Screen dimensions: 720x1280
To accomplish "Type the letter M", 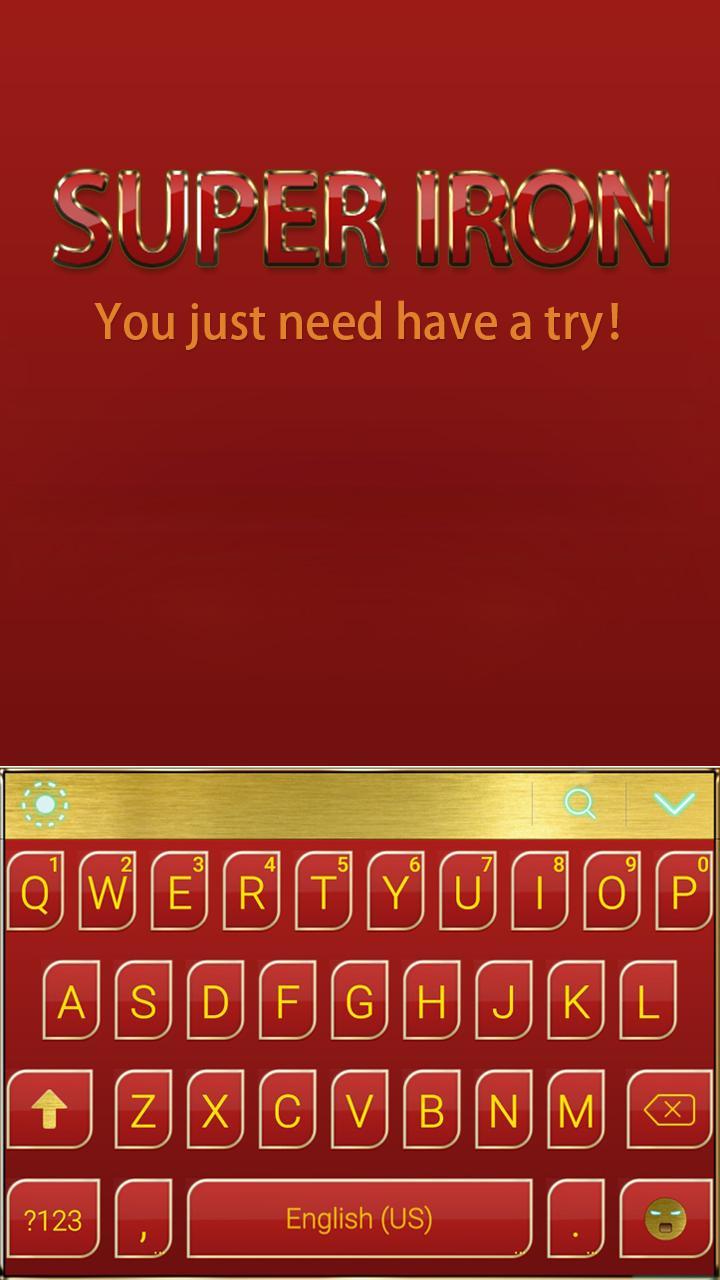I will (575, 1110).
